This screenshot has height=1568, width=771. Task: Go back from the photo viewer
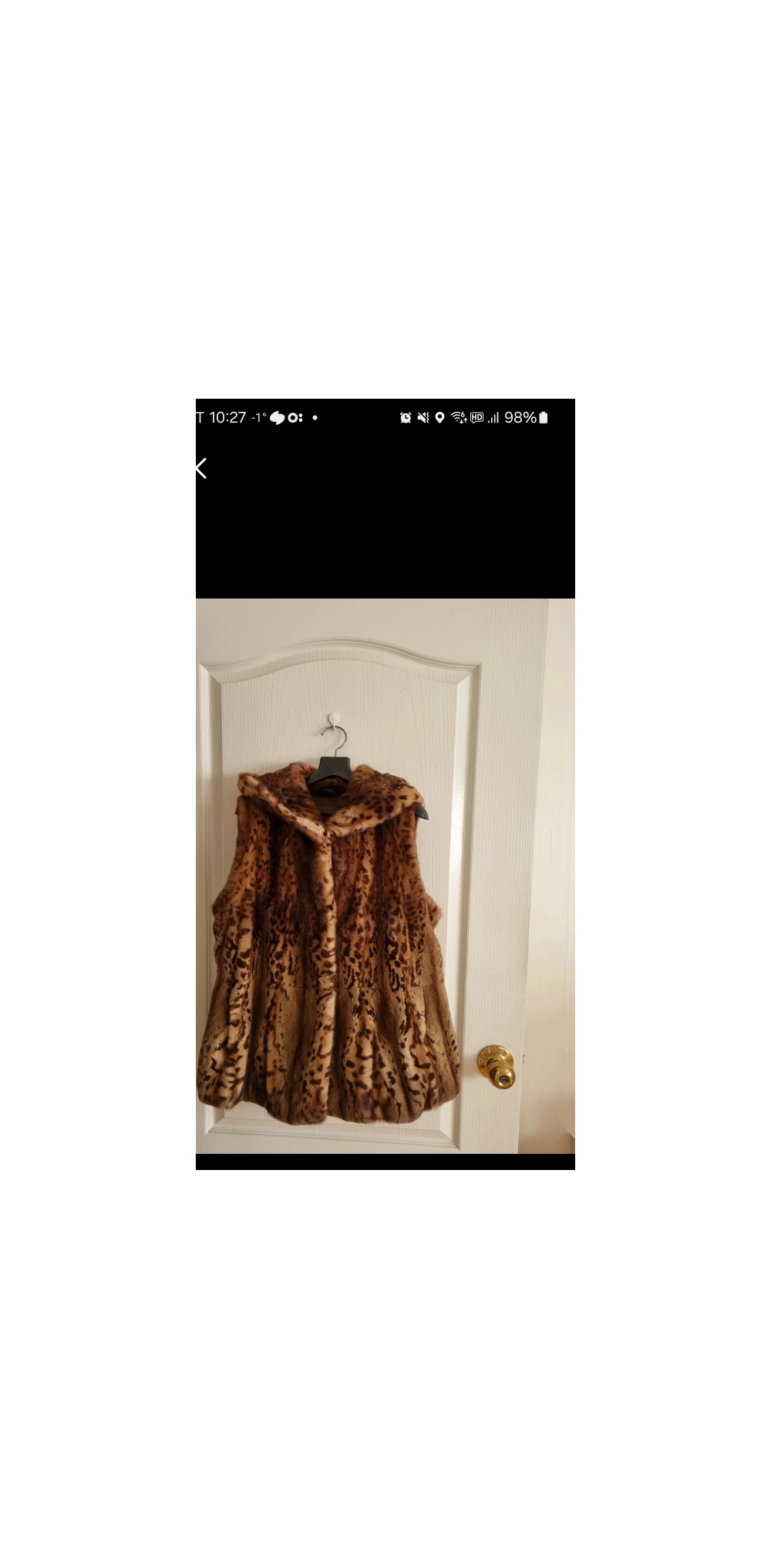201,468
